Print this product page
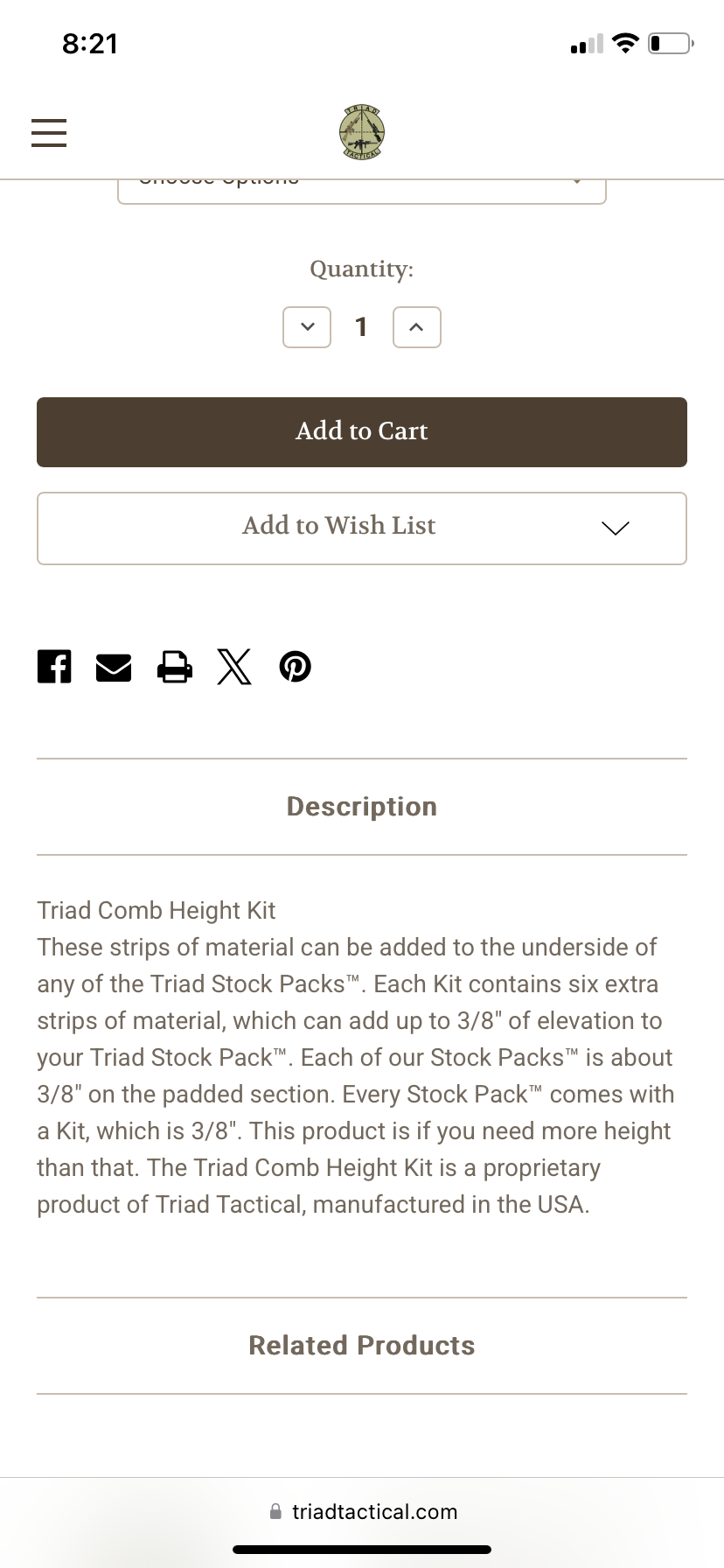The image size is (724, 1568). tap(175, 667)
